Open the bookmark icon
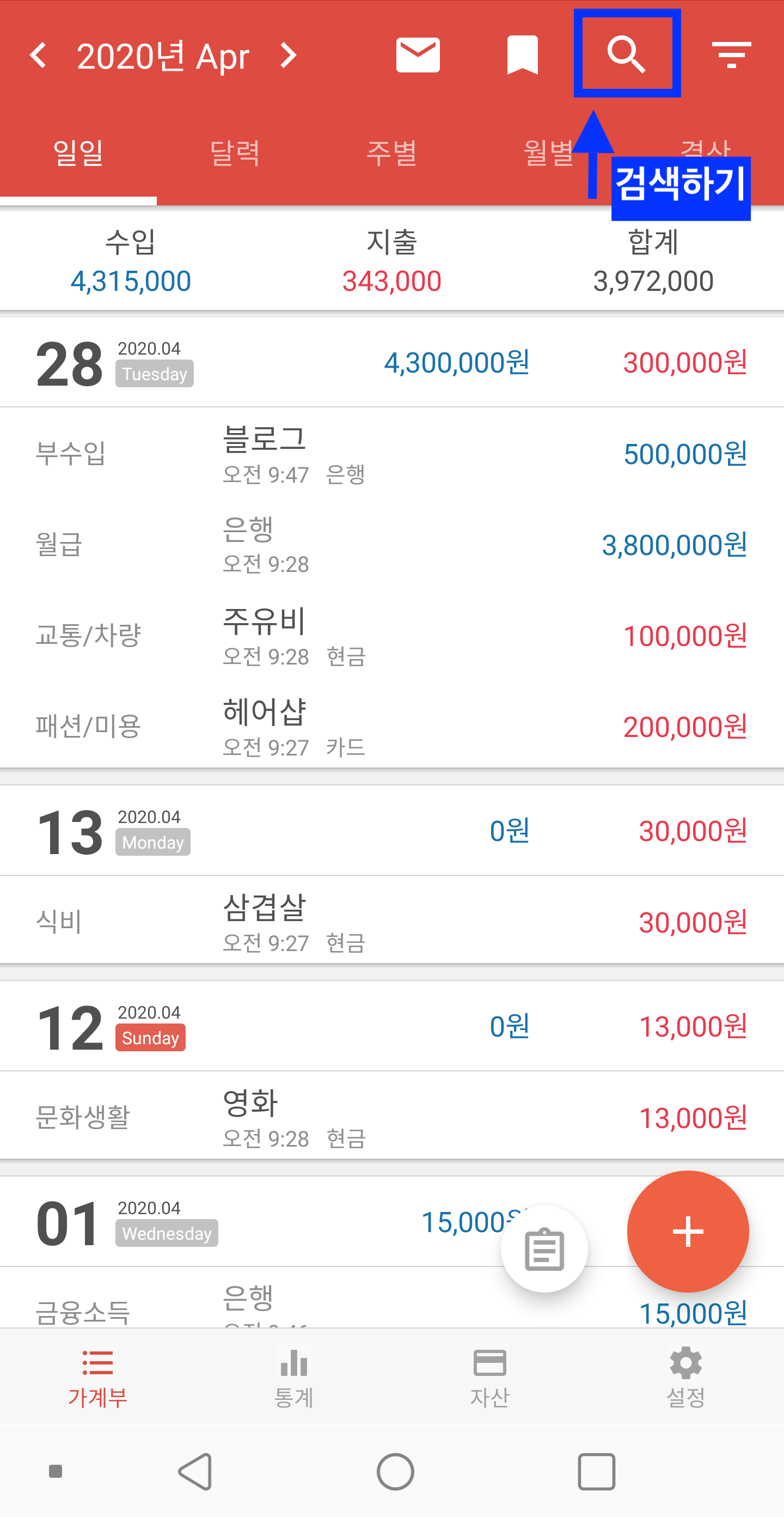Screen dimensions: 784x1517 [x=522, y=55]
